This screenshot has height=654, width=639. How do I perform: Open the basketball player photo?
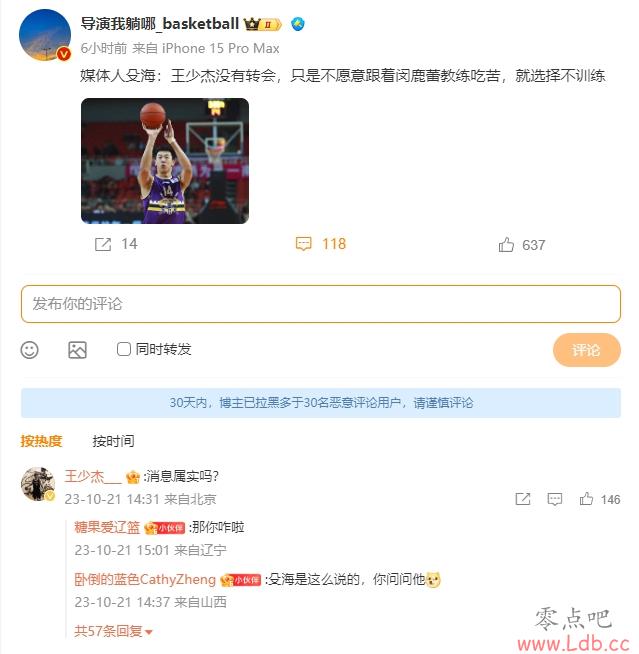click(165, 160)
